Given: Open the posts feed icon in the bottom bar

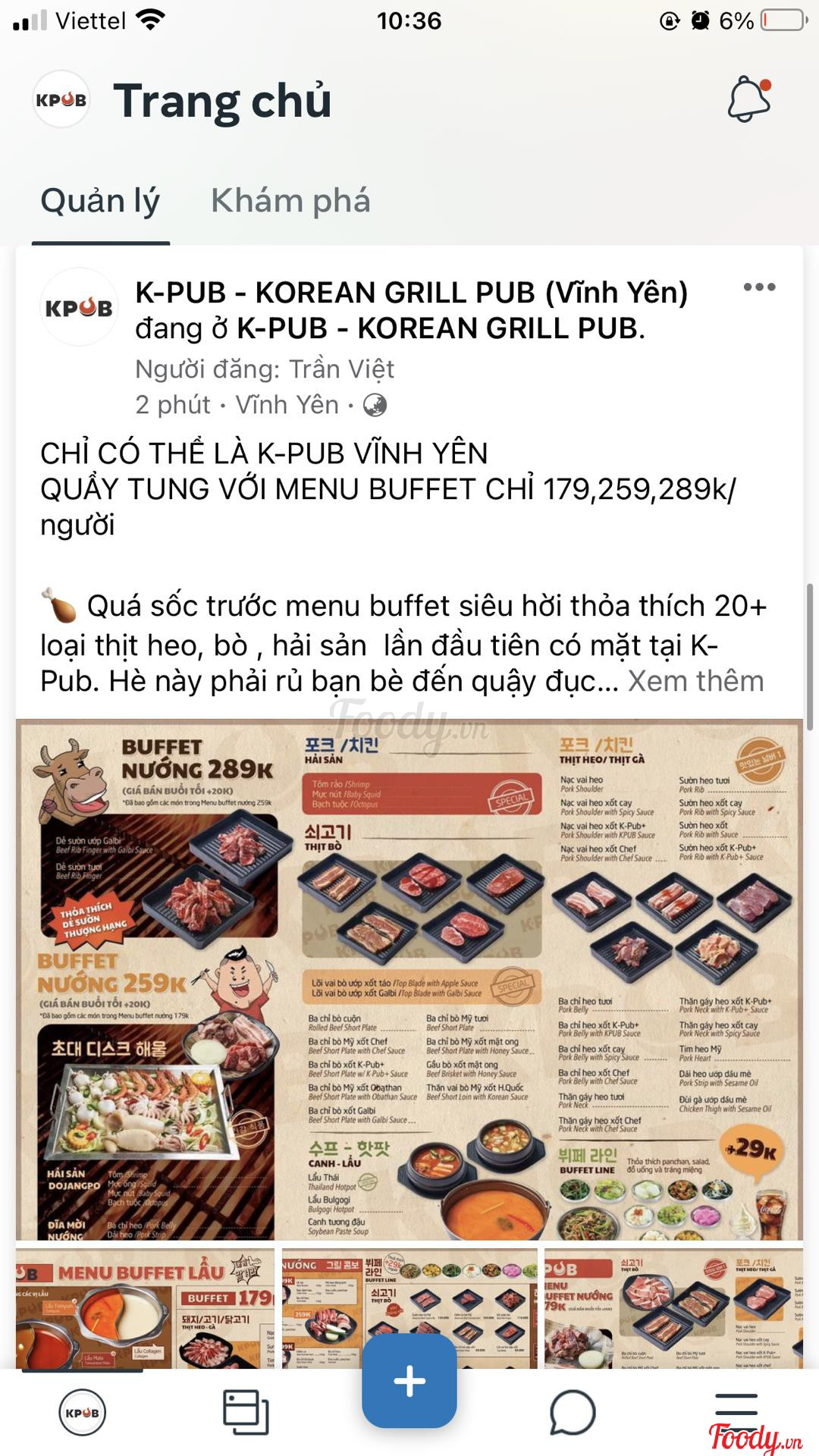Looking at the screenshot, I should [x=246, y=1412].
